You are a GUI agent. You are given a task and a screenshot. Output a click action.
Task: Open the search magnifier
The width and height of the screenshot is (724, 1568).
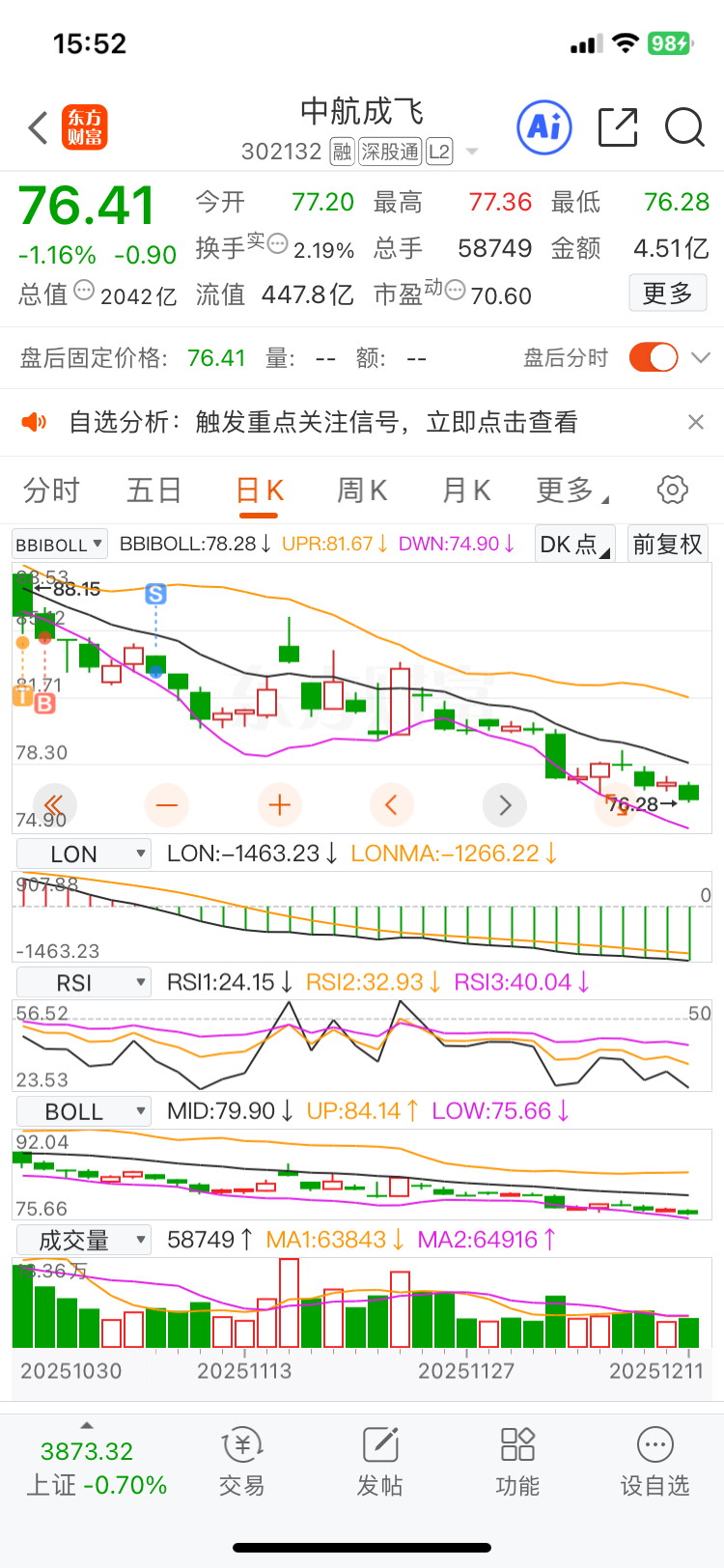coord(684,127)
